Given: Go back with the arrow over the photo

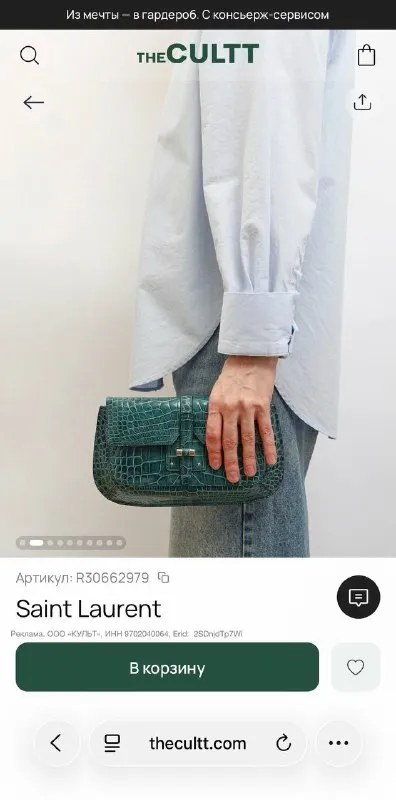Looking at the screenshot, I should (x=34, y=103).
